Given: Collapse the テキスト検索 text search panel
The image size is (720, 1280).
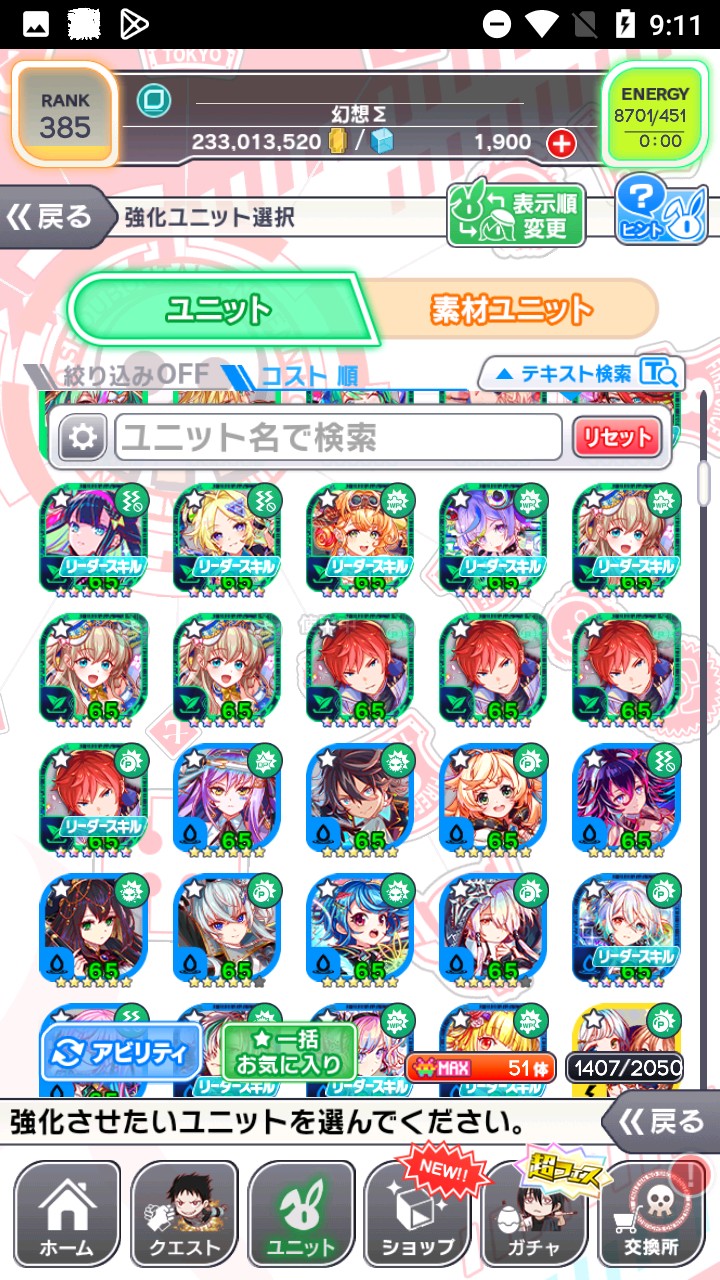Looking at the screenshot, I should tap(580, 374).
